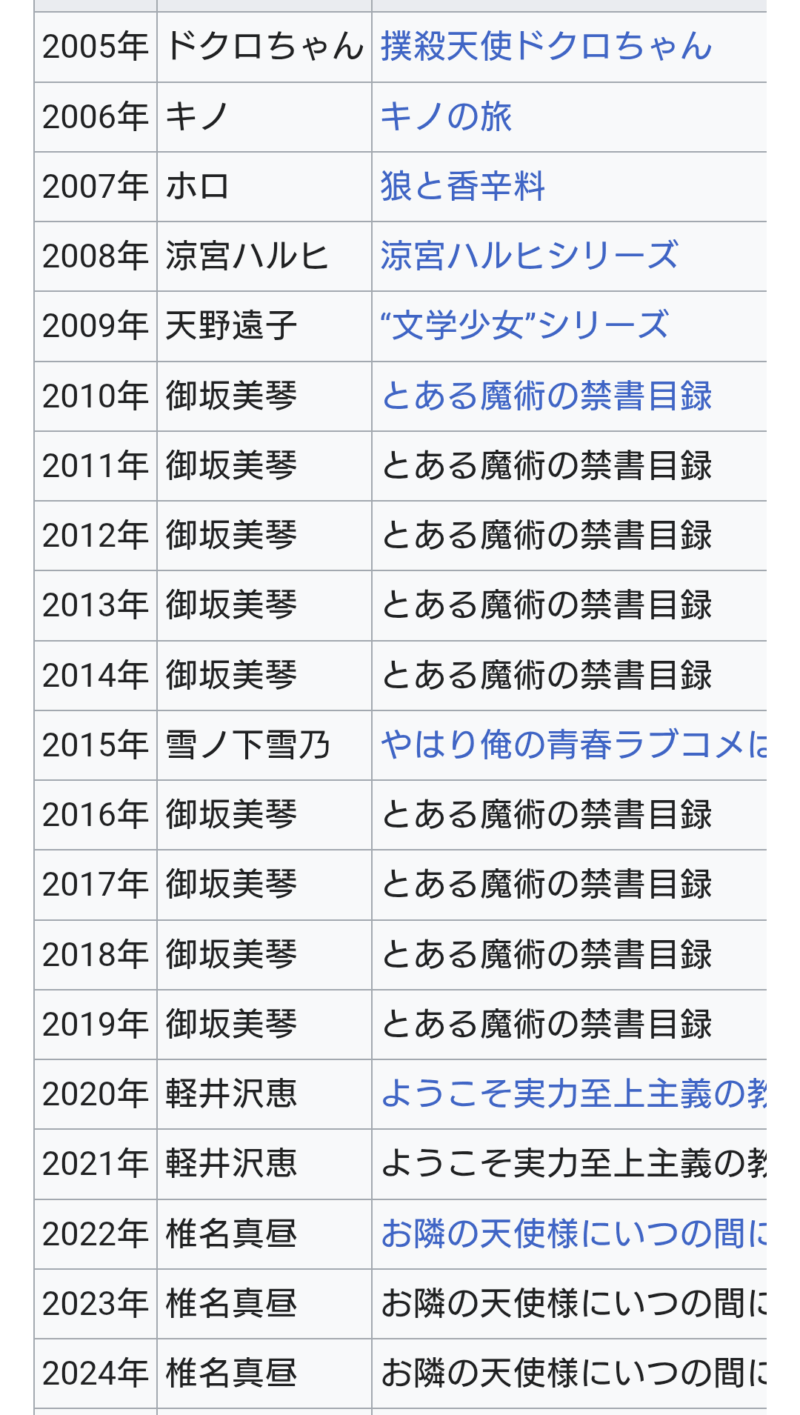Open the 涼宮ハルヒシリーズ link
This screenshot has width=800, height=1415.
coord(529,256)
